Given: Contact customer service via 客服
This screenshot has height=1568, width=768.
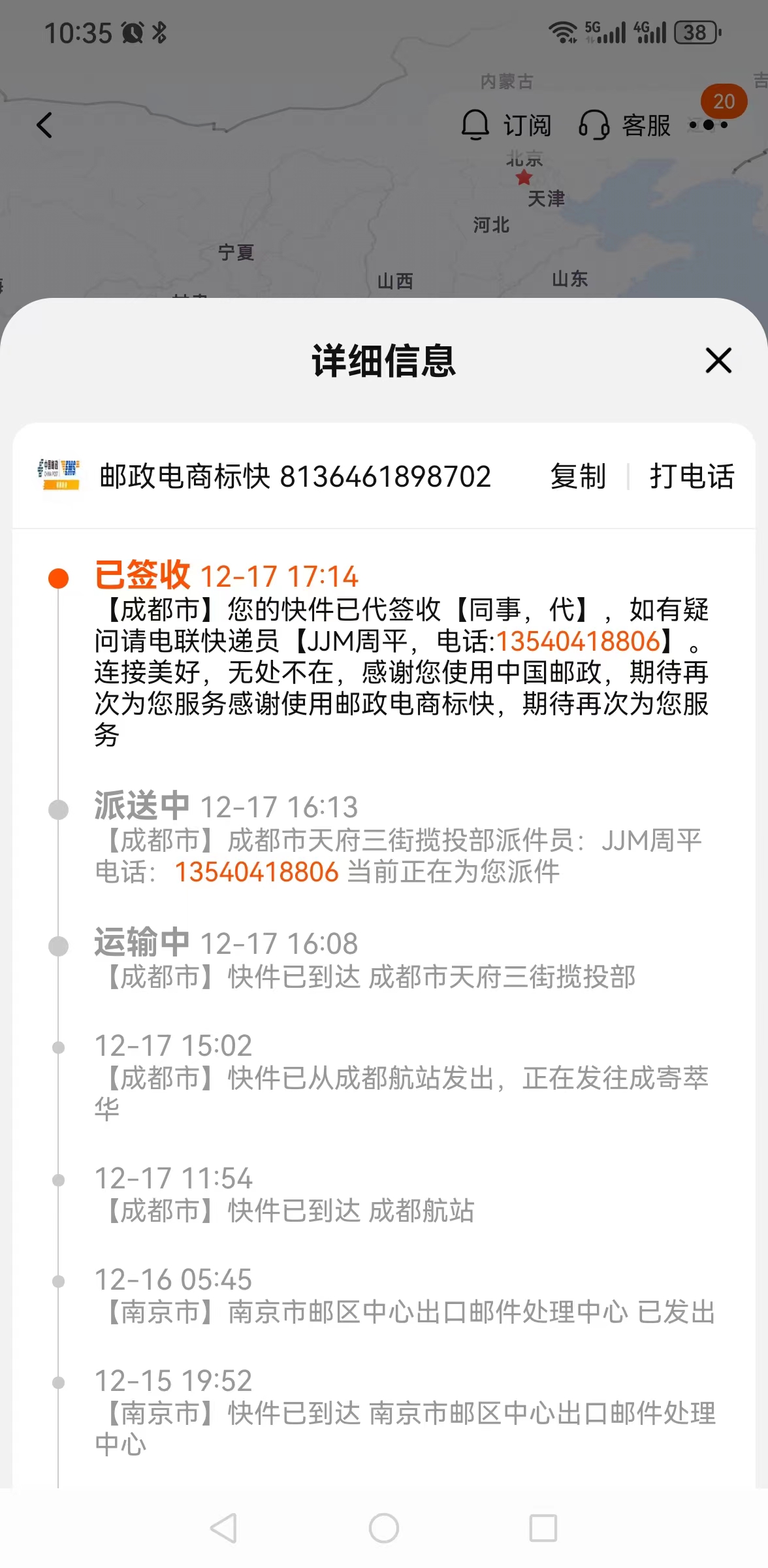Looking at the screenshot, I should (624, 125).
